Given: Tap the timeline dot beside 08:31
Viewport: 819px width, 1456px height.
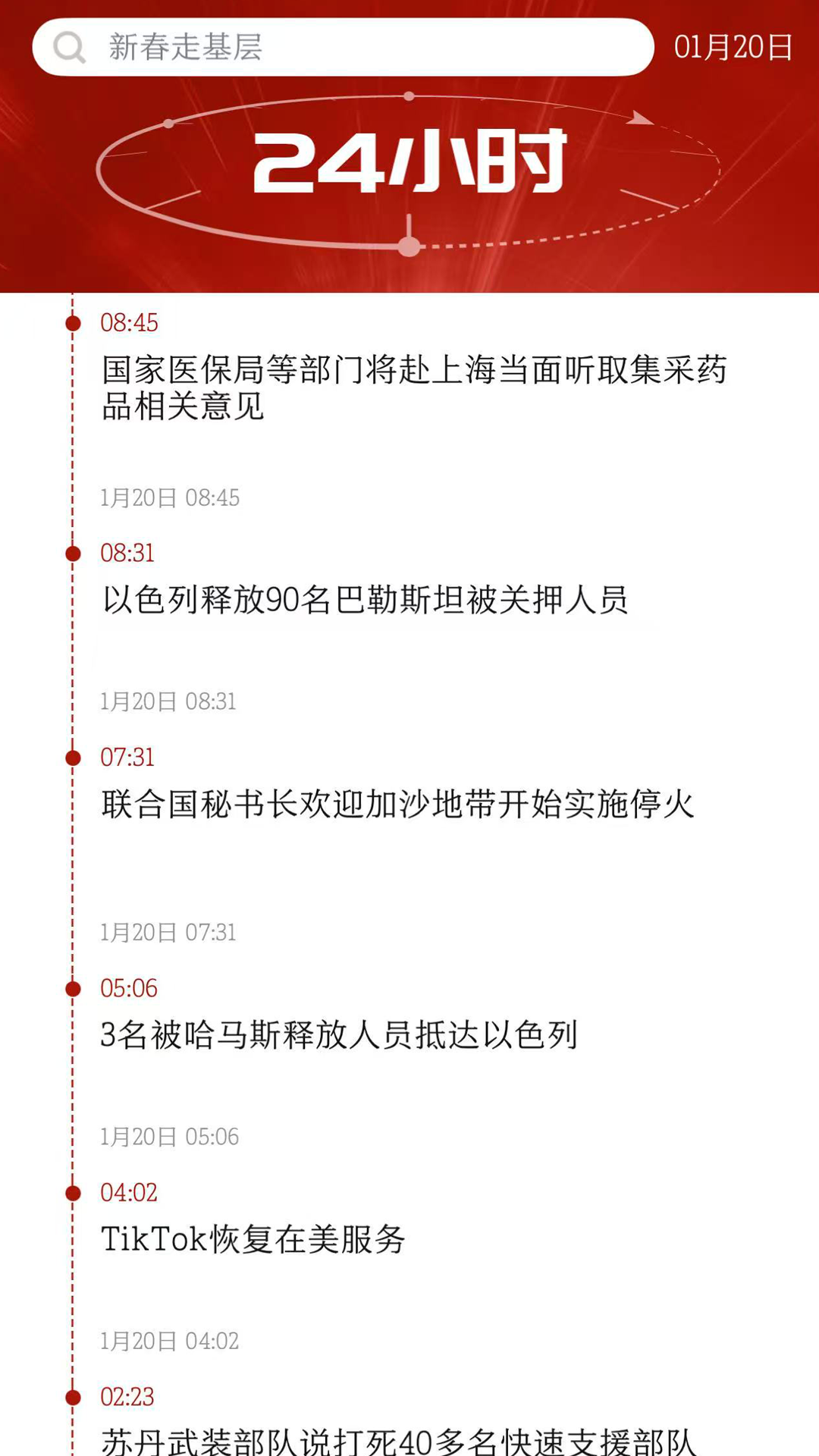Looking at the screenshot, I should point(72,553).
